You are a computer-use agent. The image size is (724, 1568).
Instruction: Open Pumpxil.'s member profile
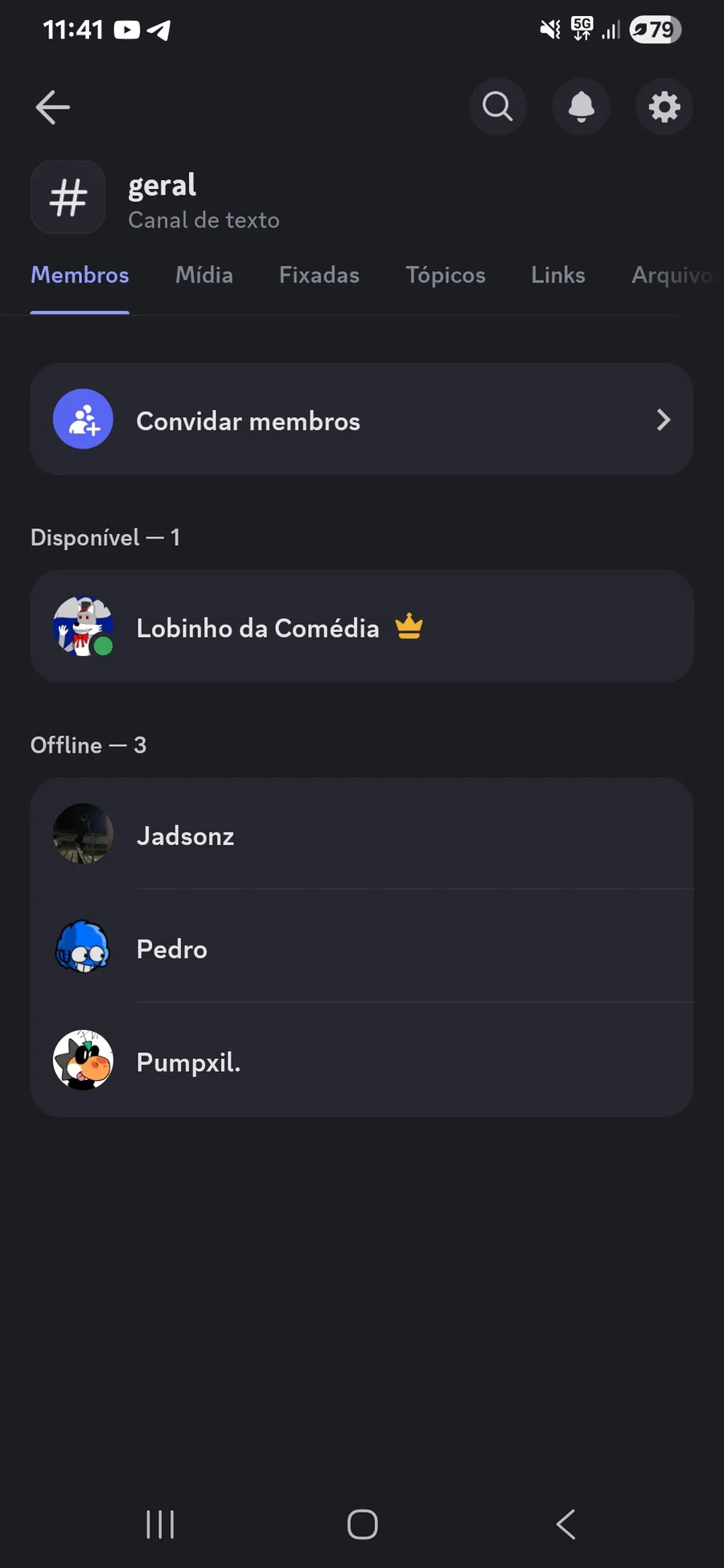(x=362, y=1061)
